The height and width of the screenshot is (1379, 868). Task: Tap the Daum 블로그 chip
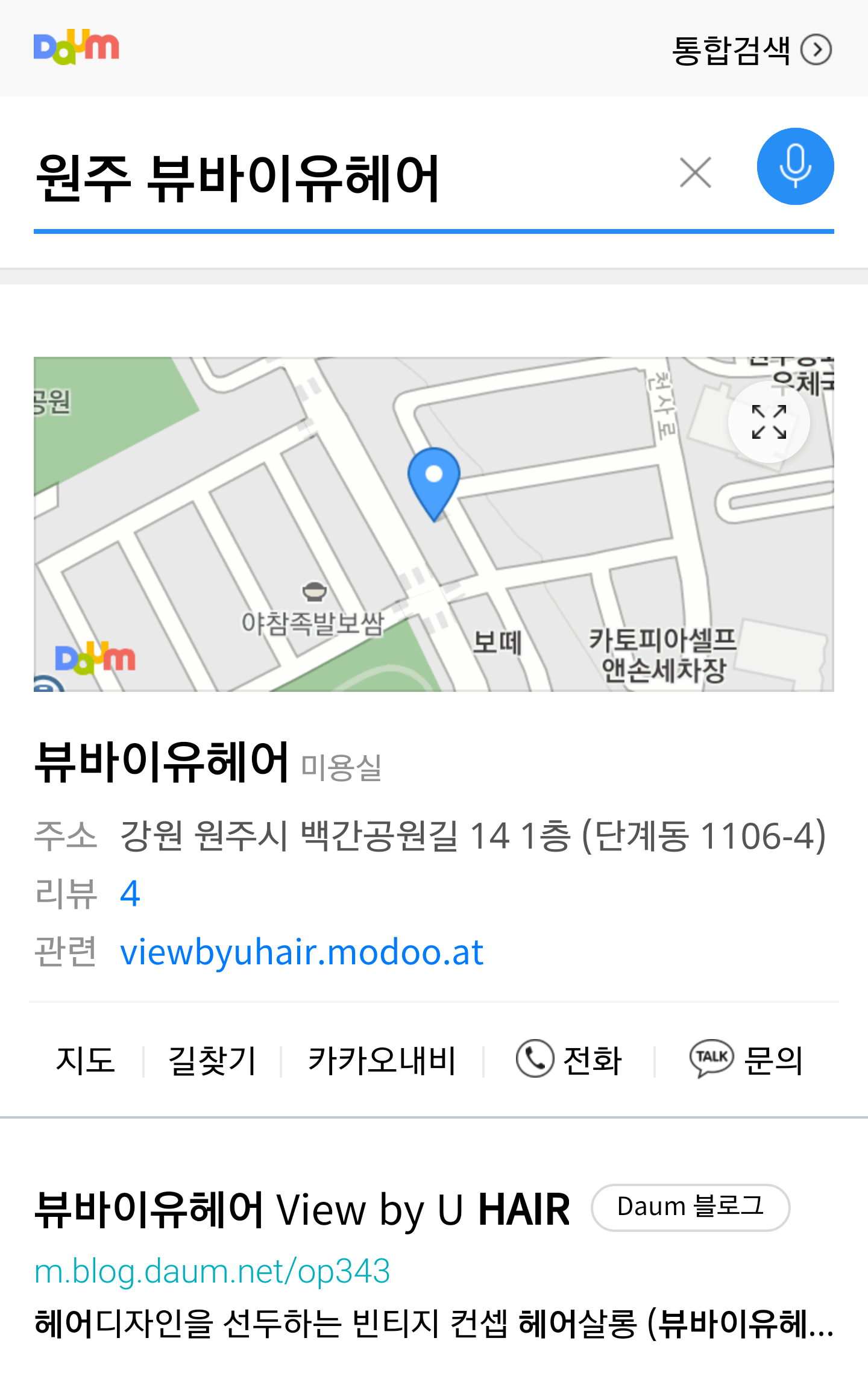(690, 1207)
